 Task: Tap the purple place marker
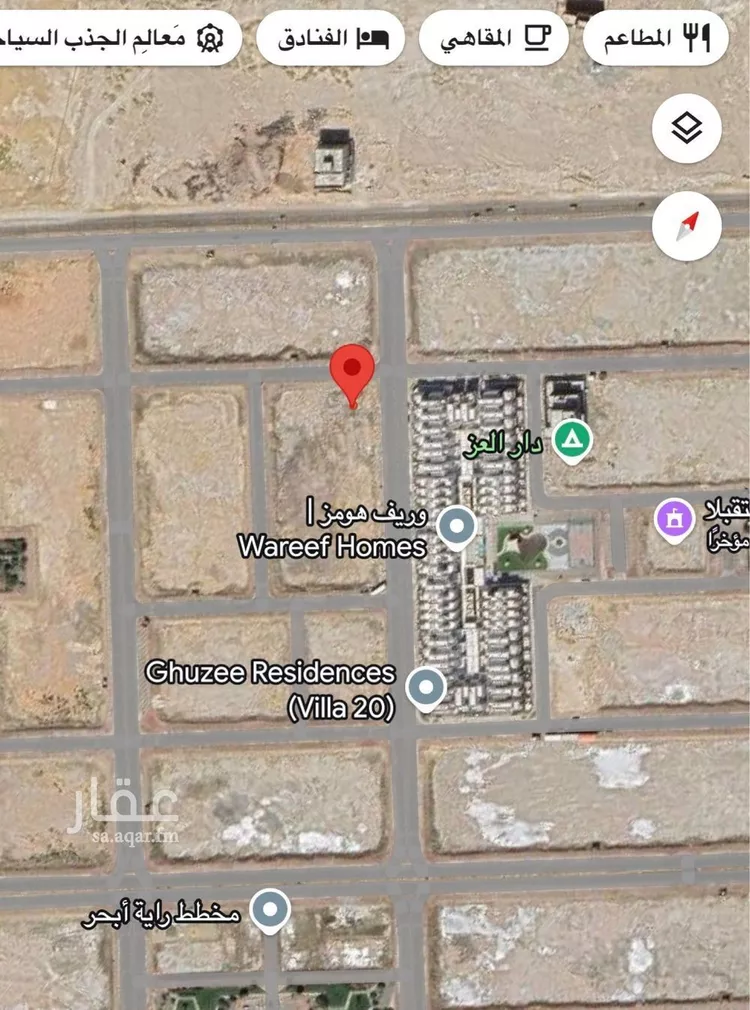point(676,518)
